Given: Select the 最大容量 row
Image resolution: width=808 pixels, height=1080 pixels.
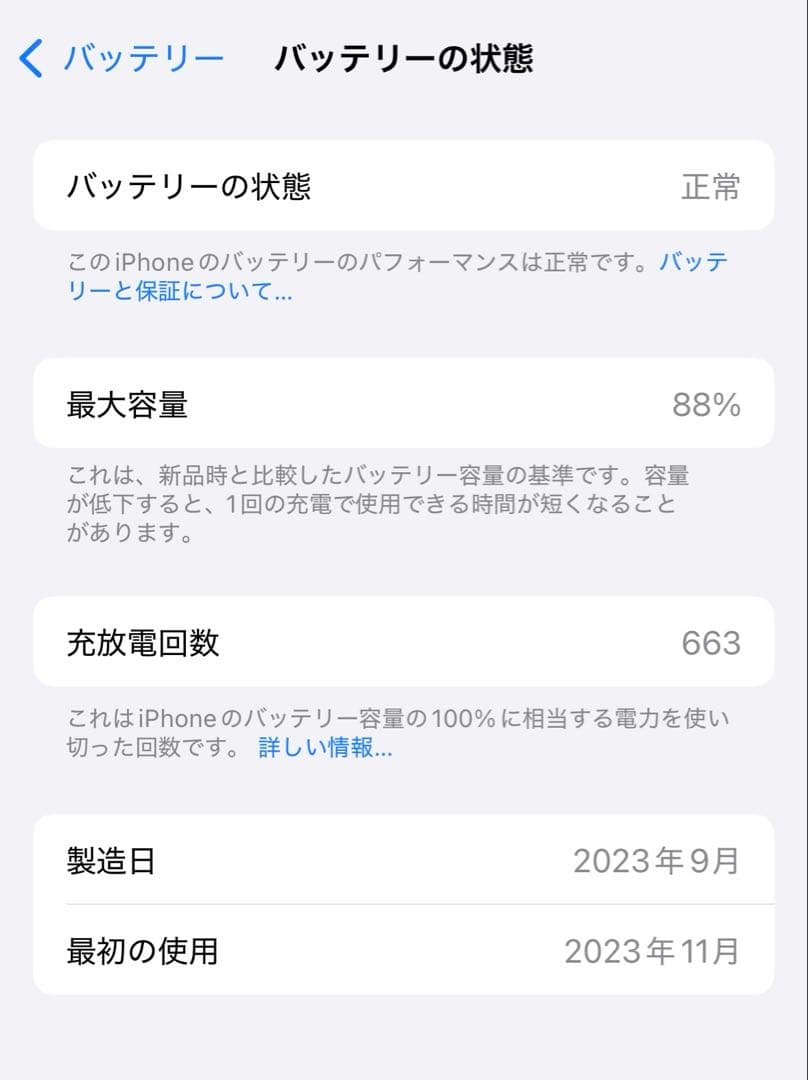Looking at the screenshot, I should (400, 403).
